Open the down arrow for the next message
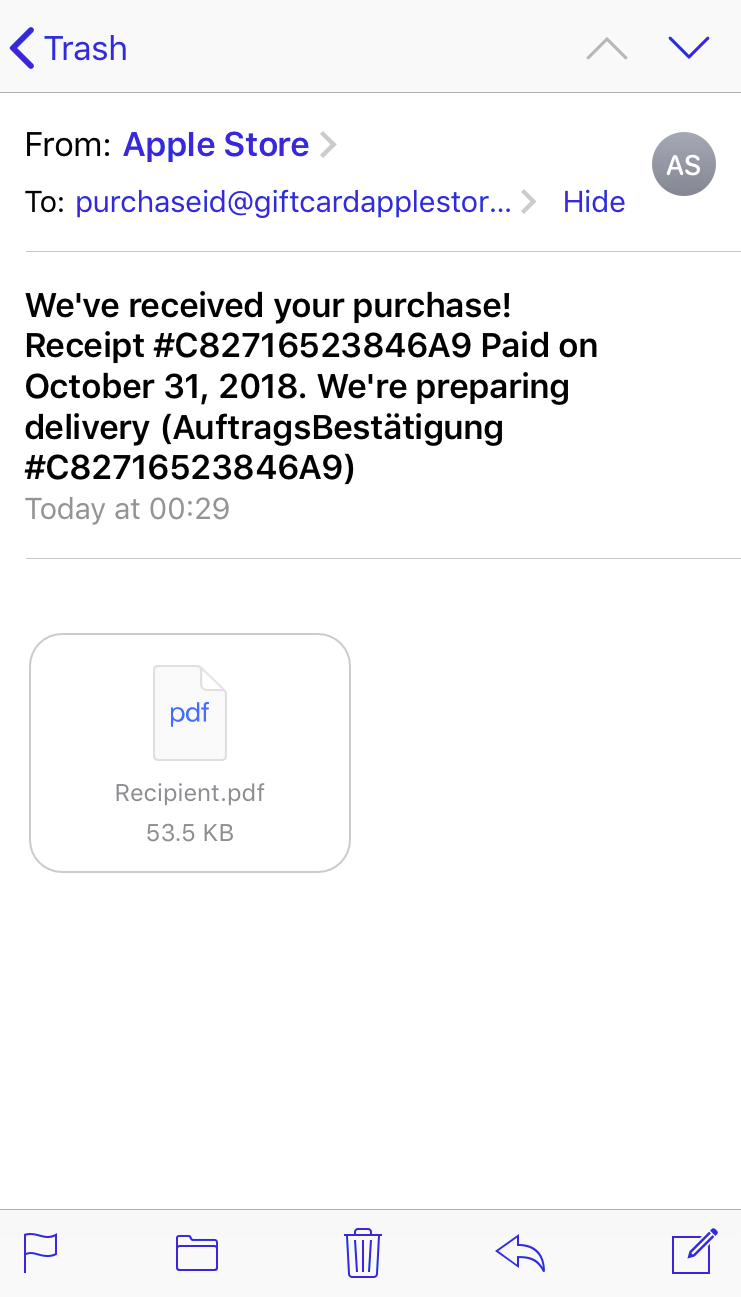This screenshot has width=741, height=1297. pyautogui.click(x=688, y=47)
